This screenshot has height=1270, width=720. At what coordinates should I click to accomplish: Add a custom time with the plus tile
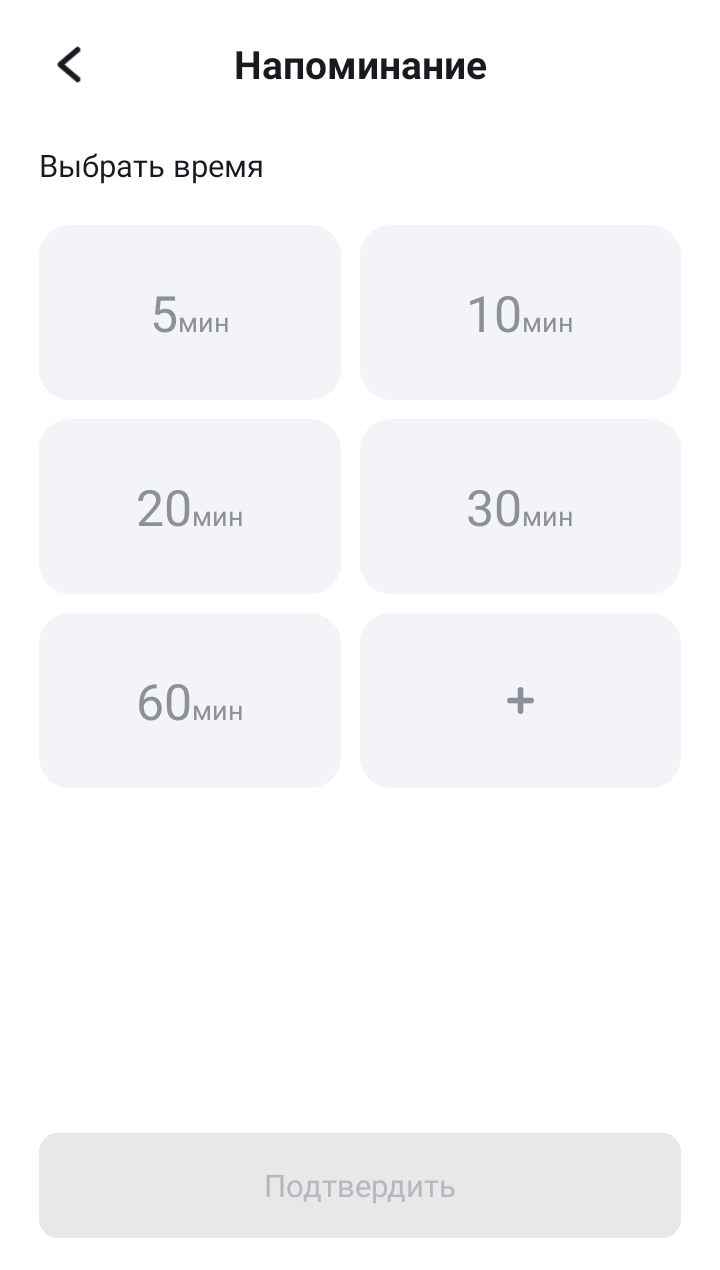click(520, 701)
